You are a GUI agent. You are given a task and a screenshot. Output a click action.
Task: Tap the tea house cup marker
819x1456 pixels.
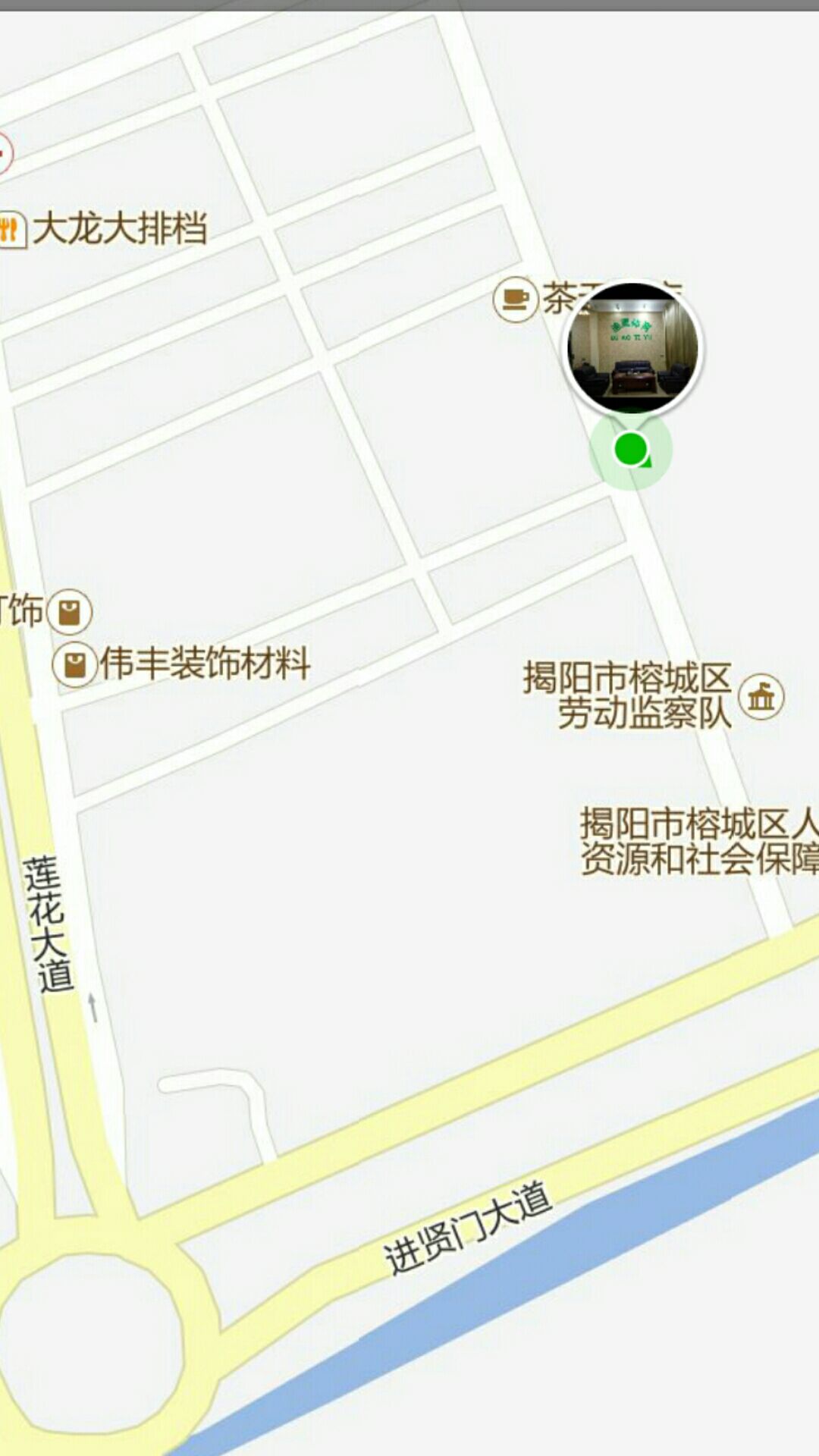[x=516, y=299]
